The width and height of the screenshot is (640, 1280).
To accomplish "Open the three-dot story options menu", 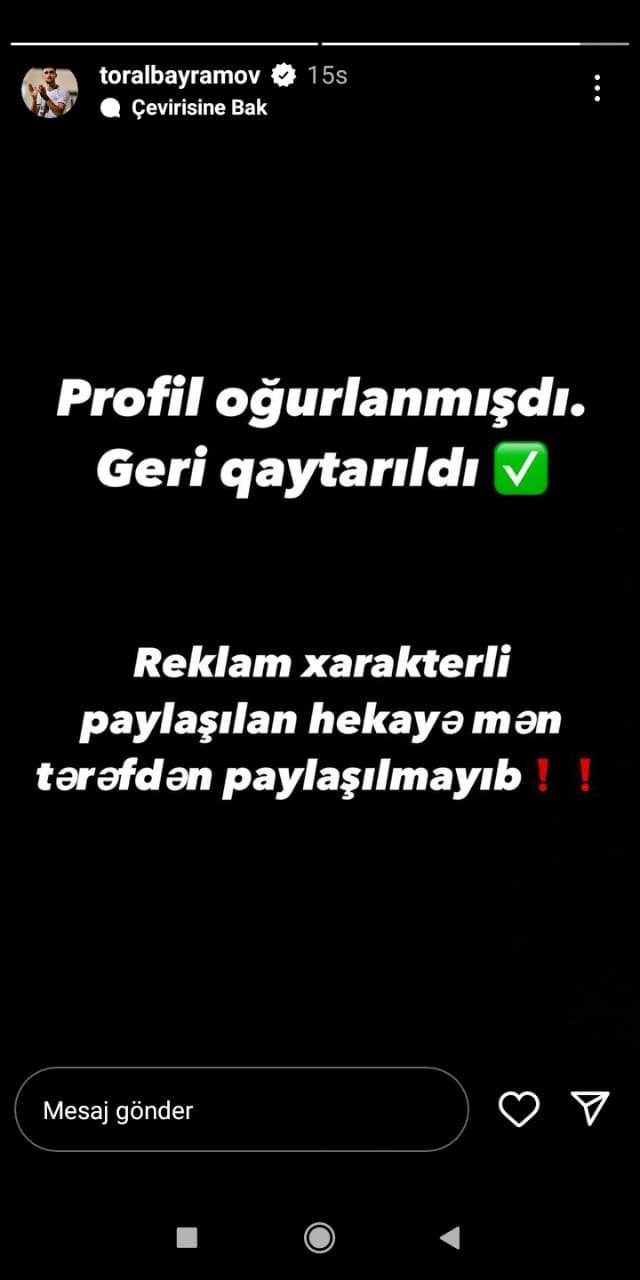I will (597, 88).
